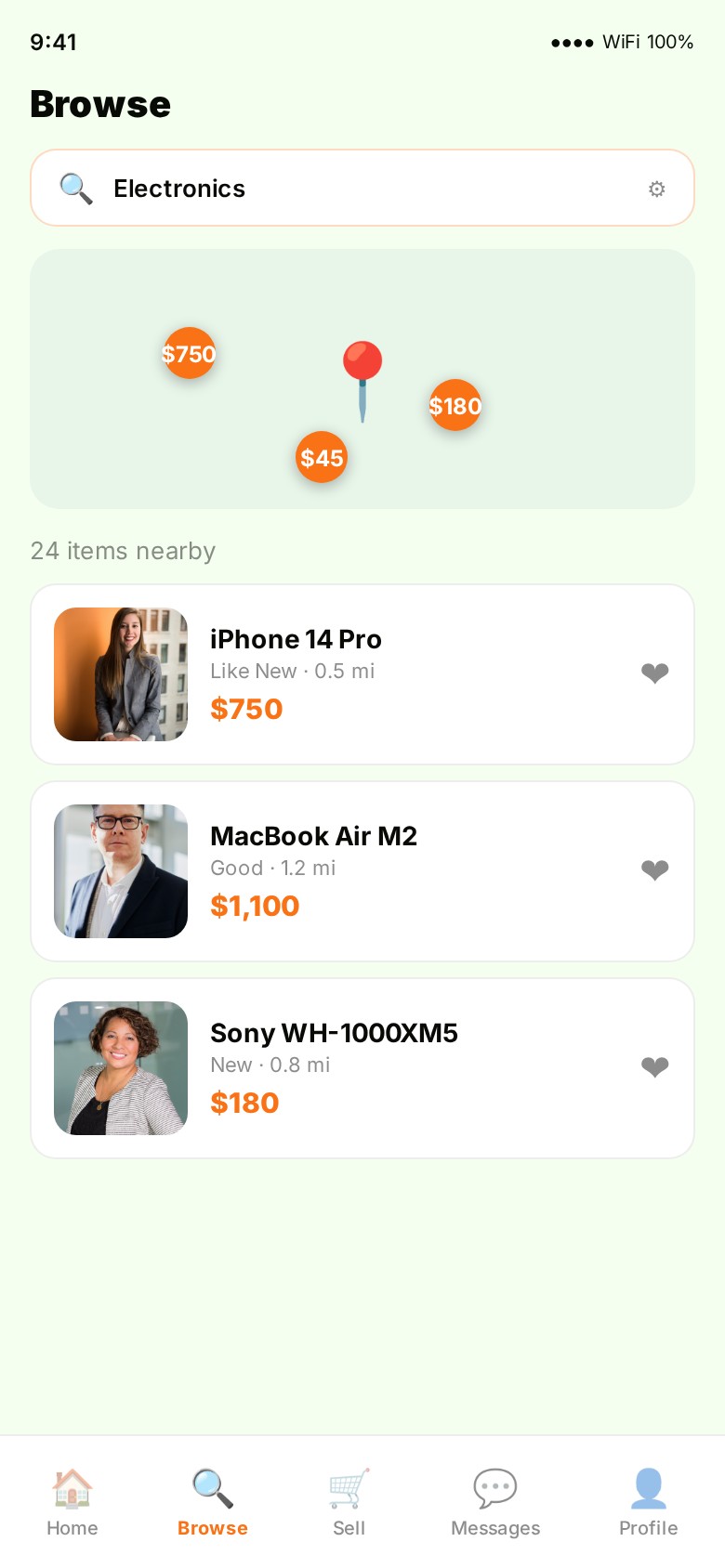
Task: Open the MacBook Air M2 listing
Action: [362, 870]
